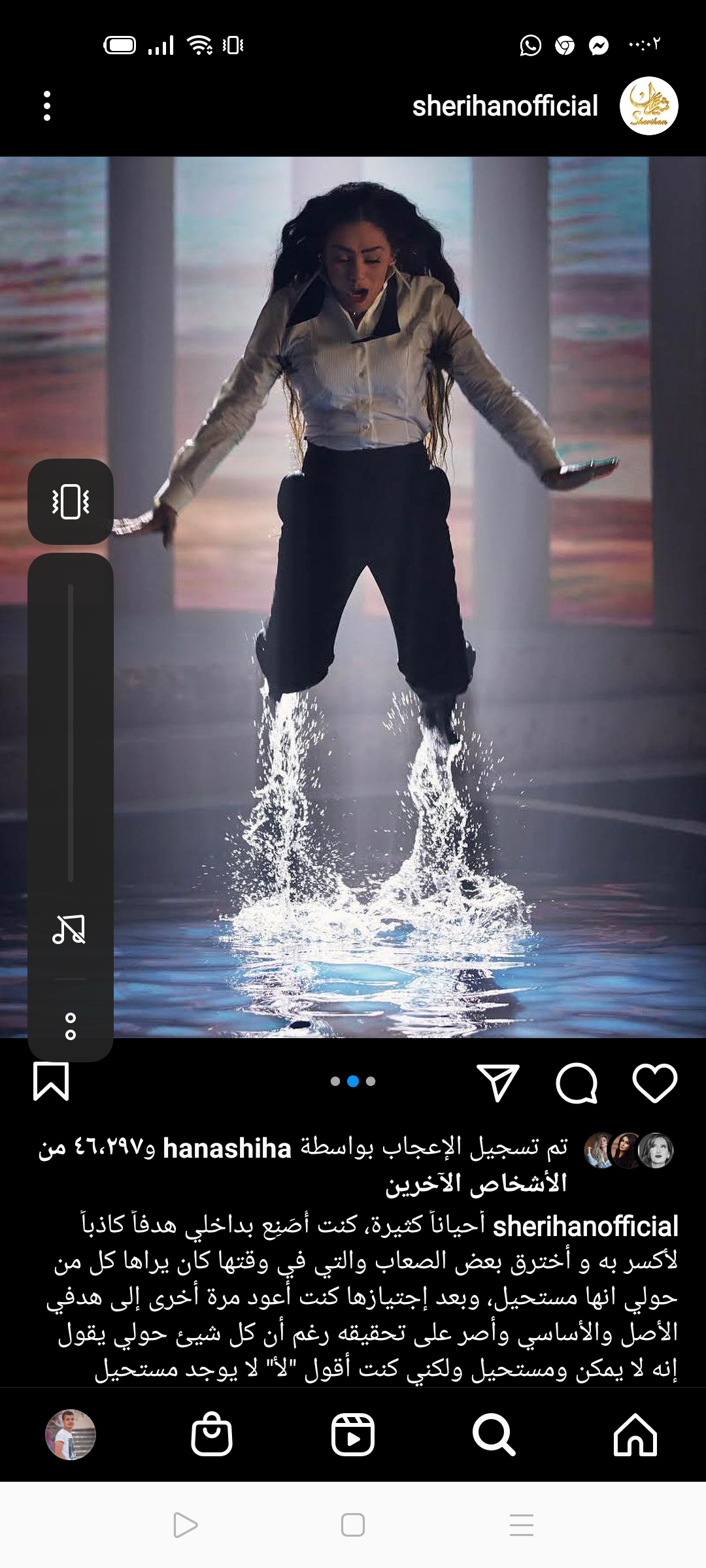Screen dimensions: 706x1568
Task: Open more volume panel settings
Action: pyautogui.click(x=71, y=1026)
